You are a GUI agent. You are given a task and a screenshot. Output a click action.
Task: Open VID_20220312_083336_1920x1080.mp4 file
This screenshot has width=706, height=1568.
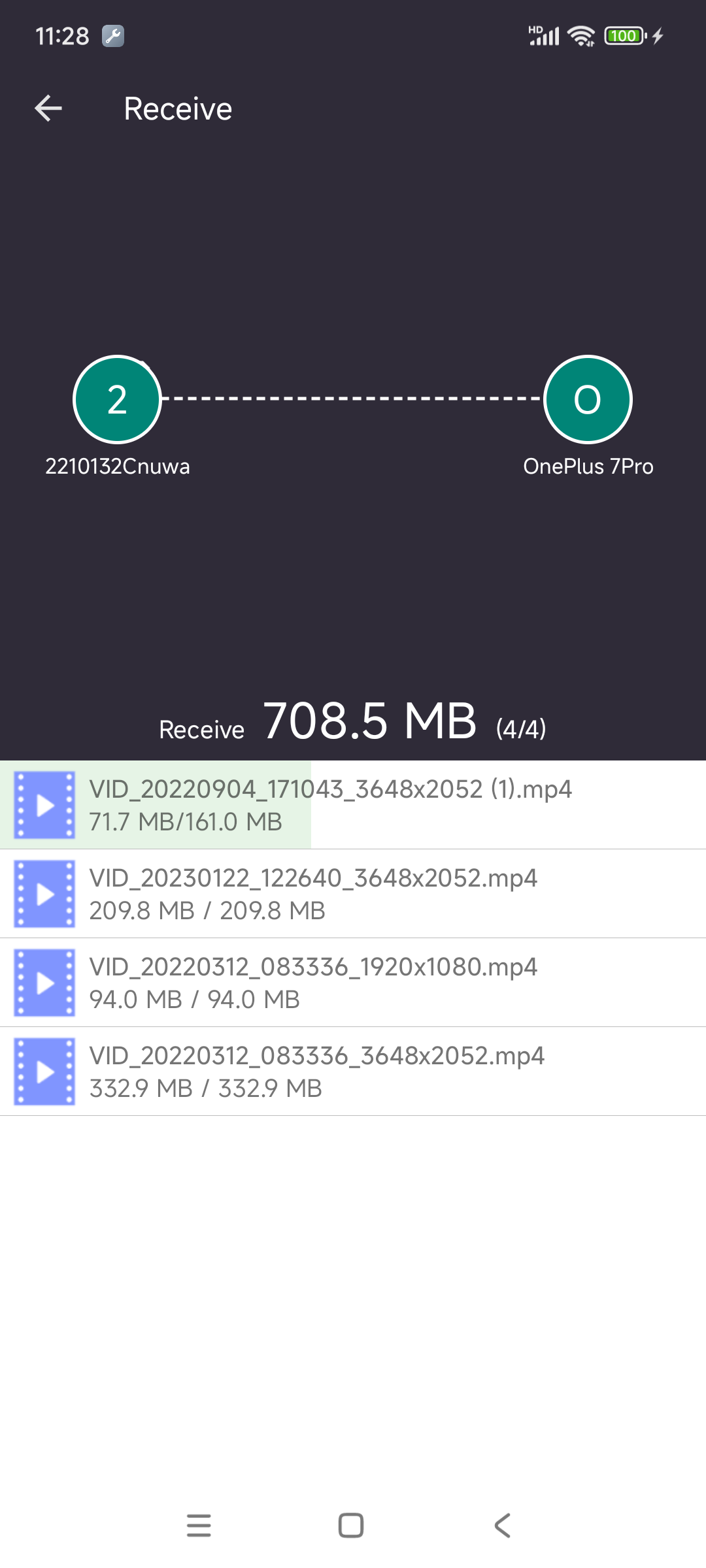[x=313, y=983]
